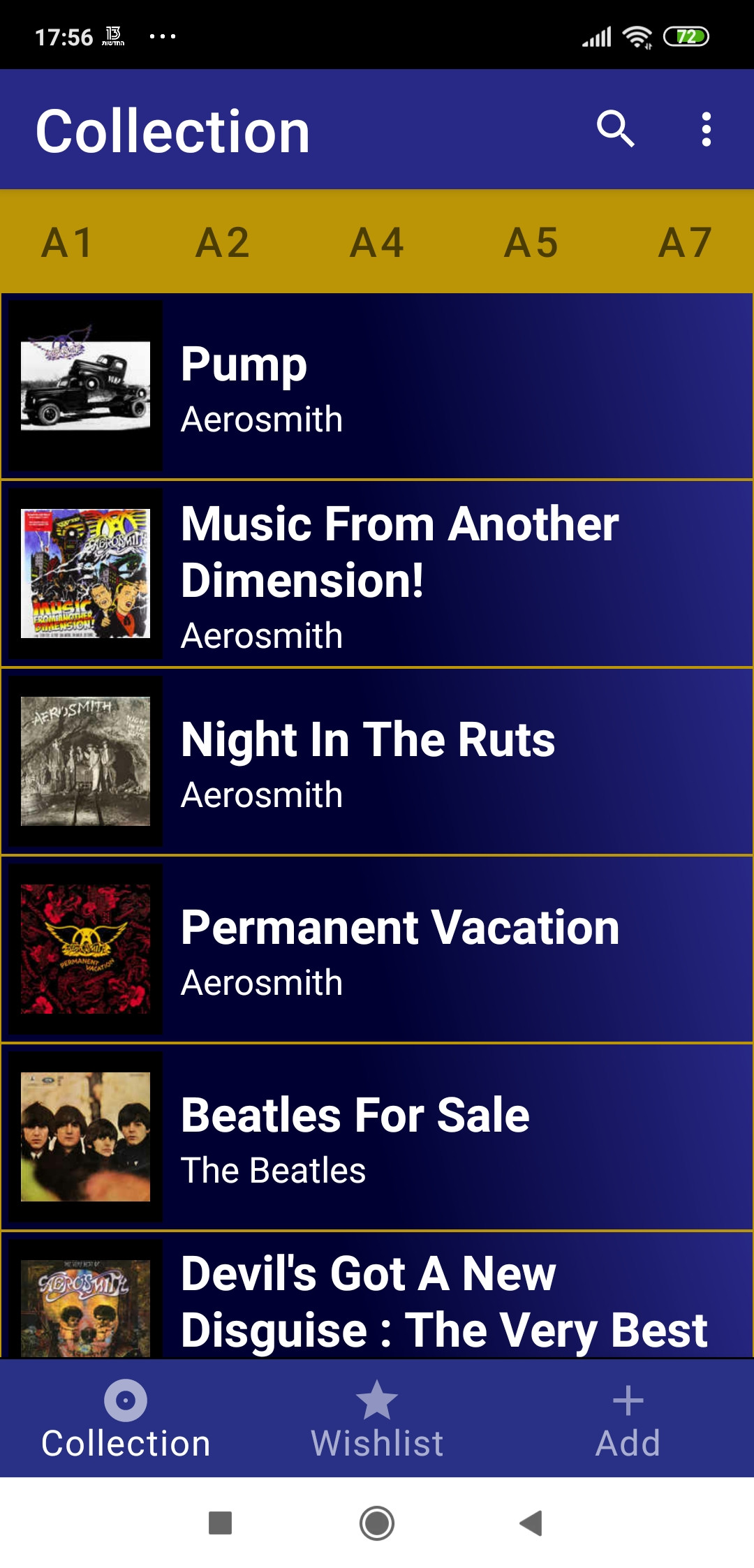Open Music From Another Dimension! album

[377, 574]
